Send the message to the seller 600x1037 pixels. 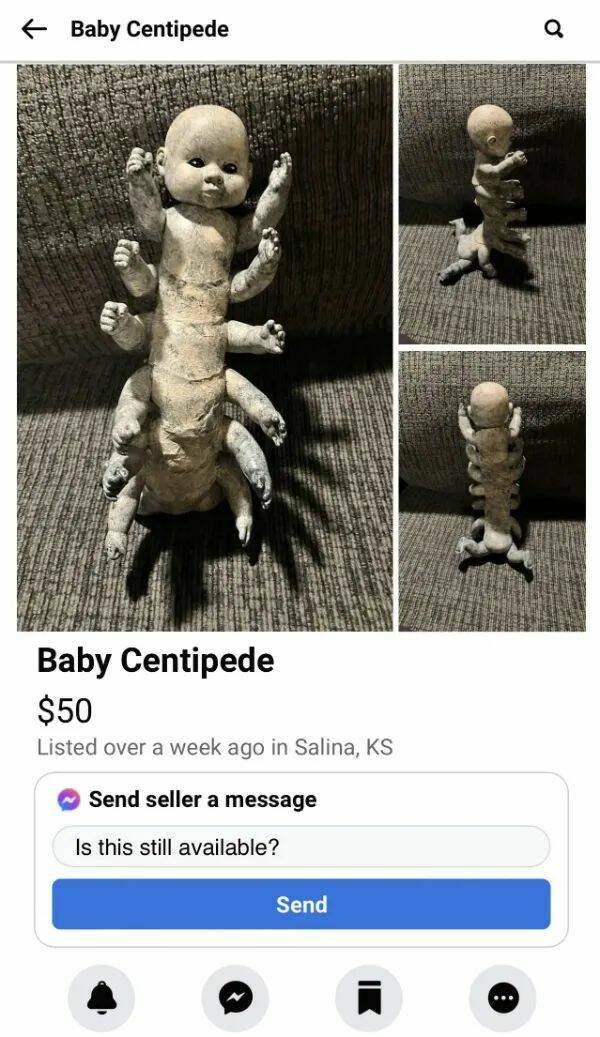click(301, 904)
